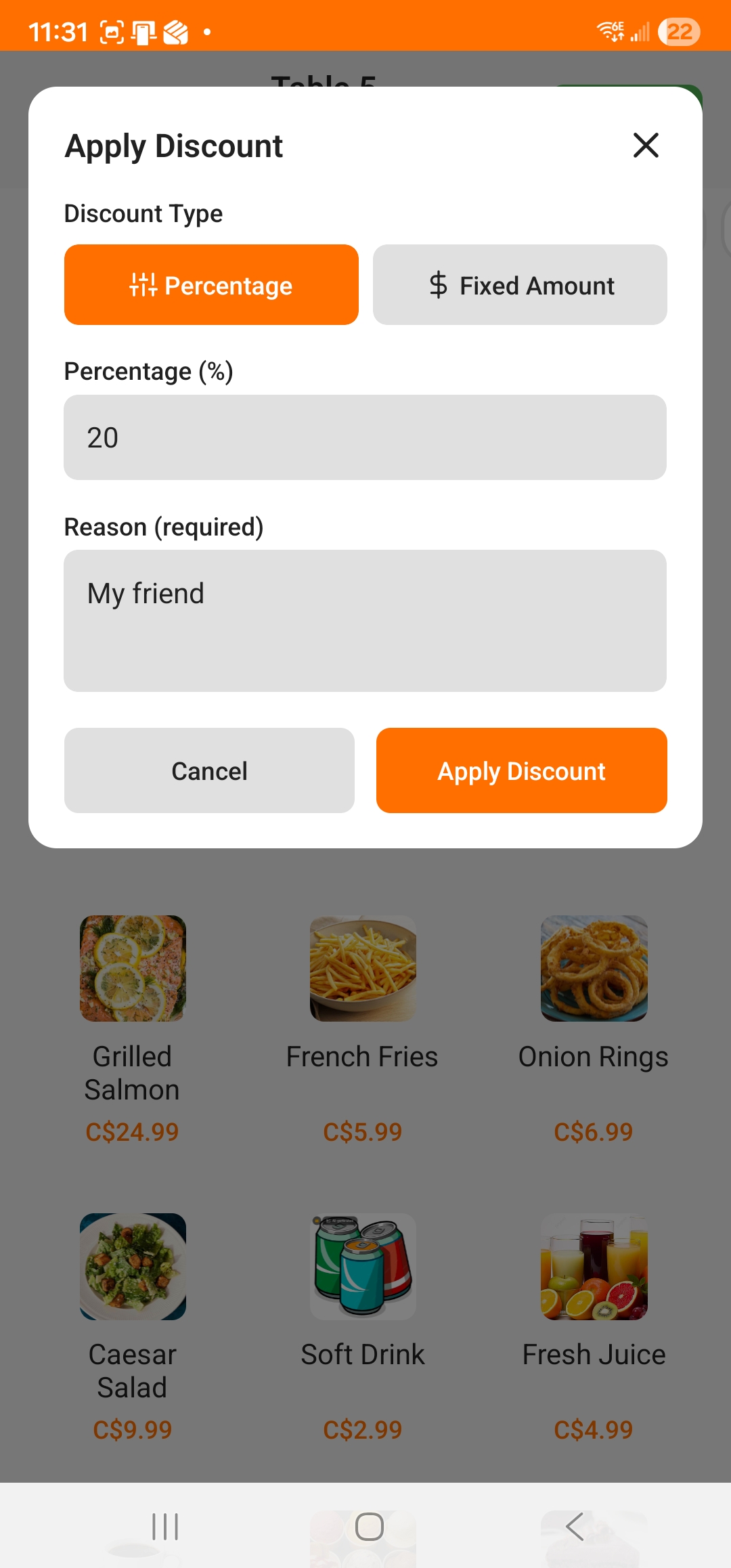Select the Percentage discount type
731x1568 pixels.
pyautogui.click(x=211, y=284)
